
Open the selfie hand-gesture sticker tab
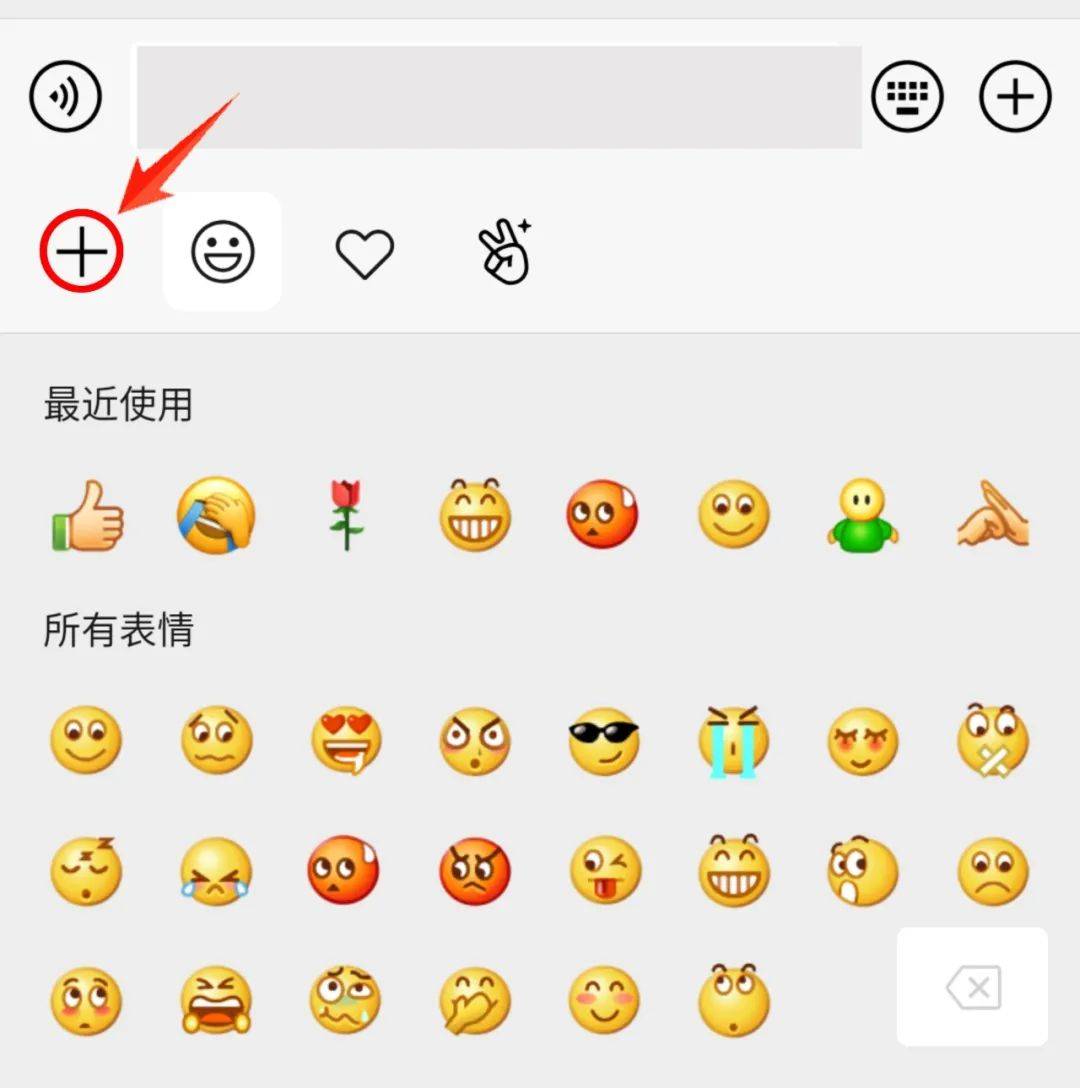(505, 251)
